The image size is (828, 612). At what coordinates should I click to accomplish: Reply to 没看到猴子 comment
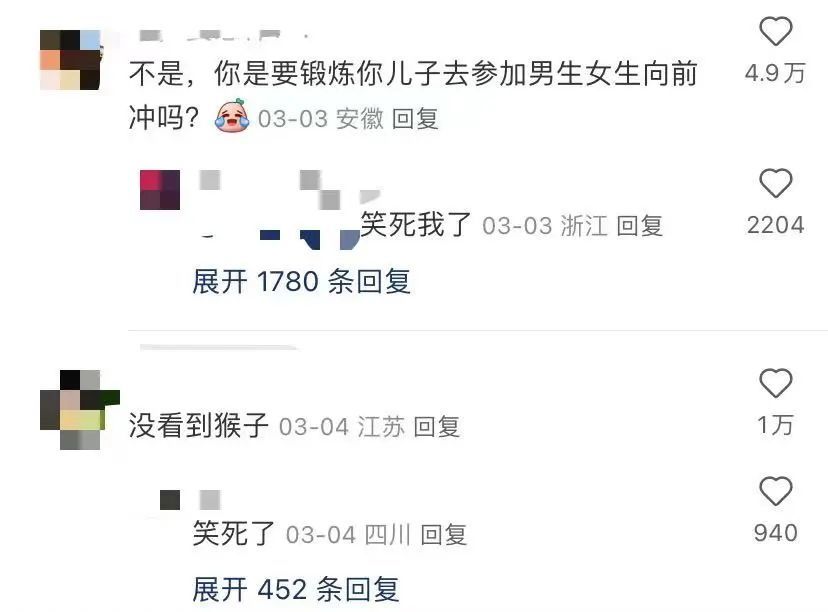pos(436,427)
